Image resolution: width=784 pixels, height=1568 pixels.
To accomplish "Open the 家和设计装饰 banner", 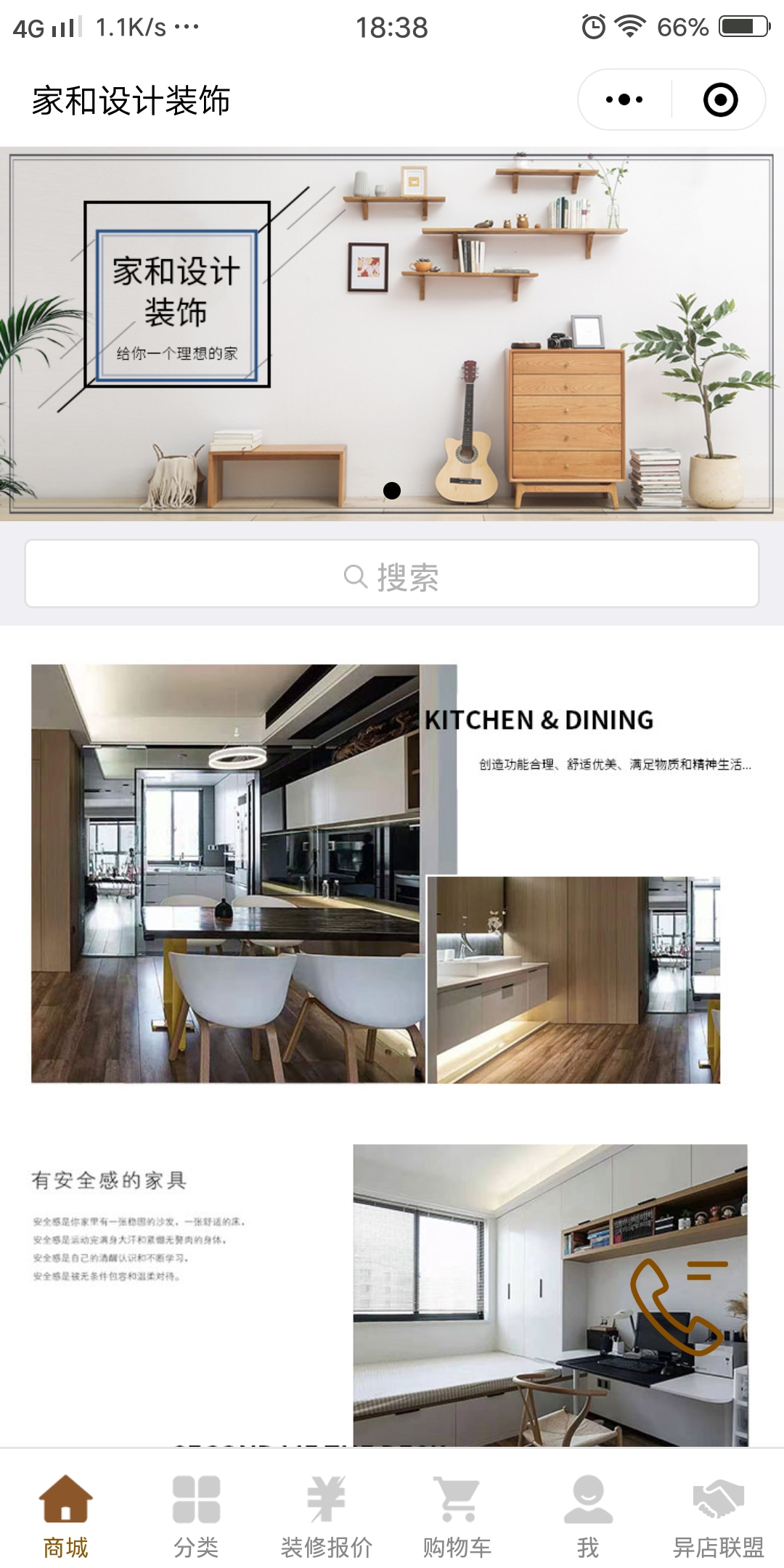I will pyautogui.click(x=392, y=334).
